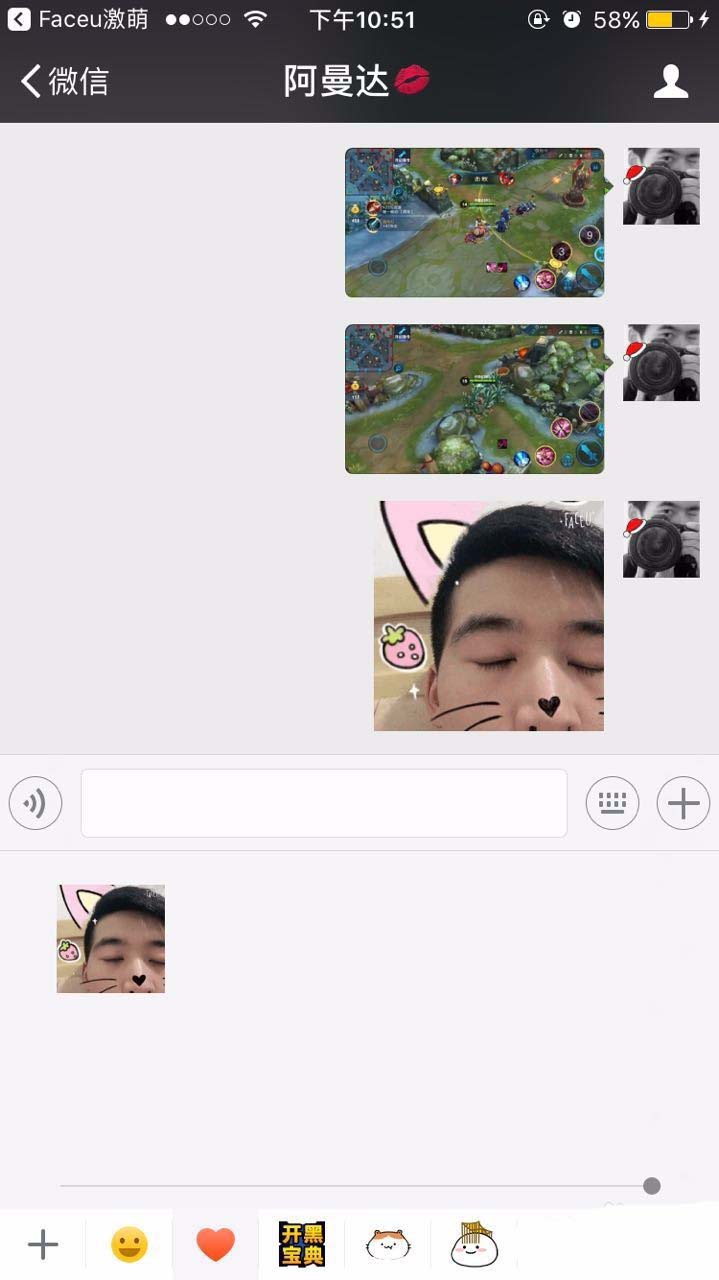Open the plus attachments menu
The height and width of the screenshot is (1280, 719).
pyautogui.click(x=683, y=803)
